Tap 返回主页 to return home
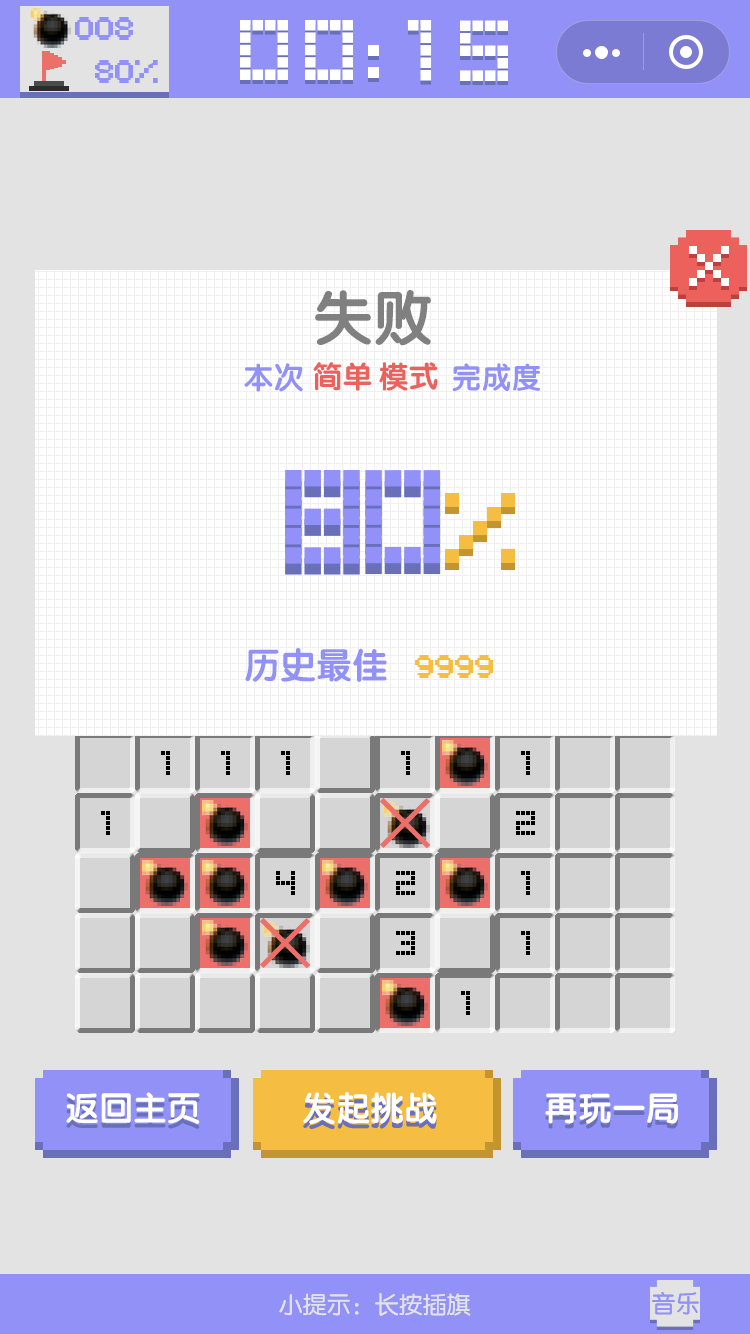 (134, 1110)
